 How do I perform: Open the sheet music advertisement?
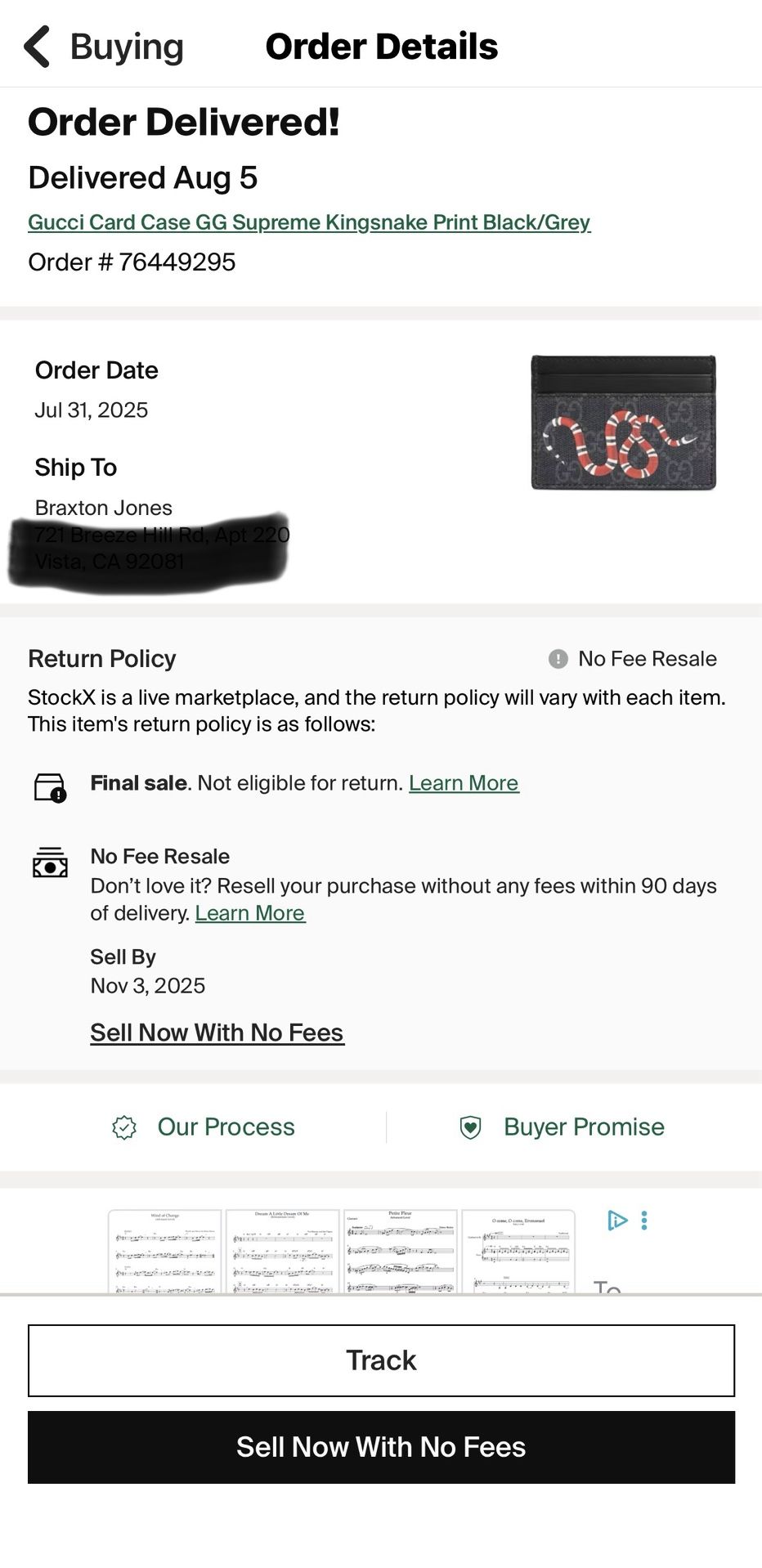pyautogui.click(x=342, y=1251)
